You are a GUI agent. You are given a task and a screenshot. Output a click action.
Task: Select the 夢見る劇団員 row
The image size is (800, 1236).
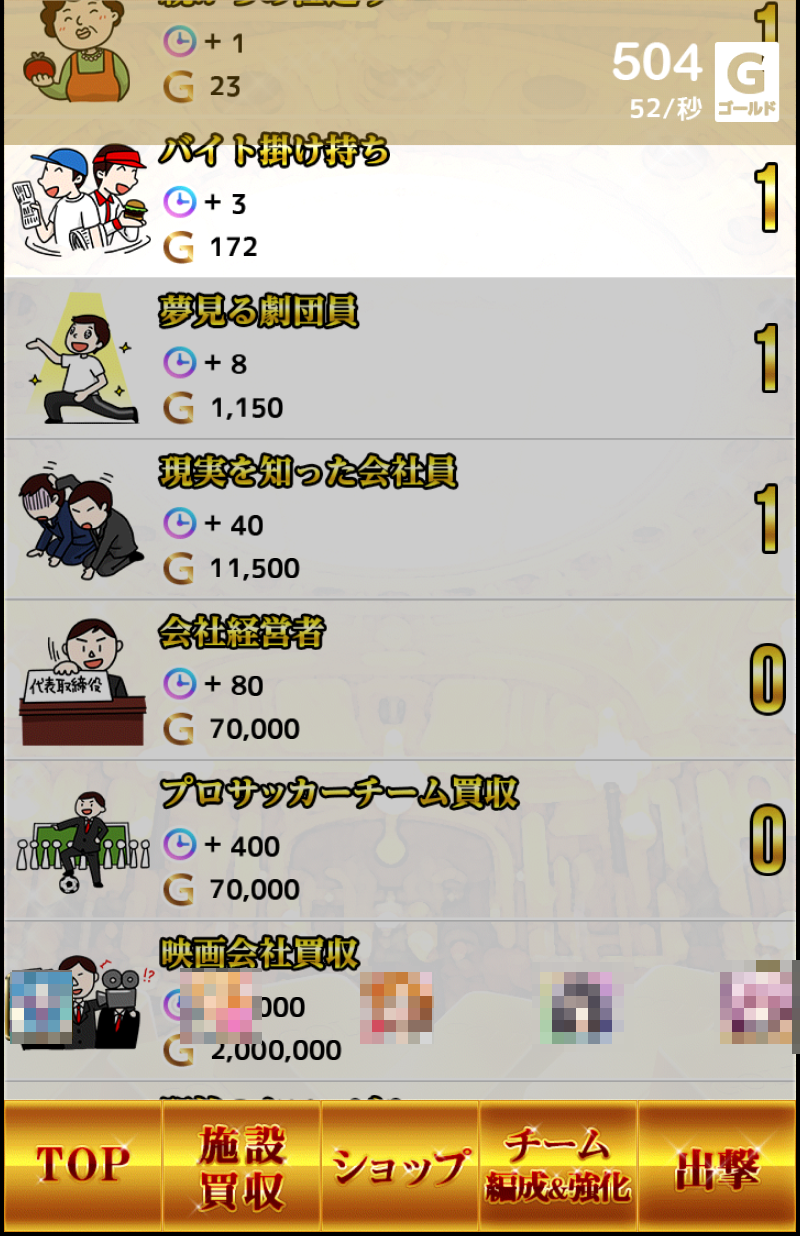click(400, 359)
